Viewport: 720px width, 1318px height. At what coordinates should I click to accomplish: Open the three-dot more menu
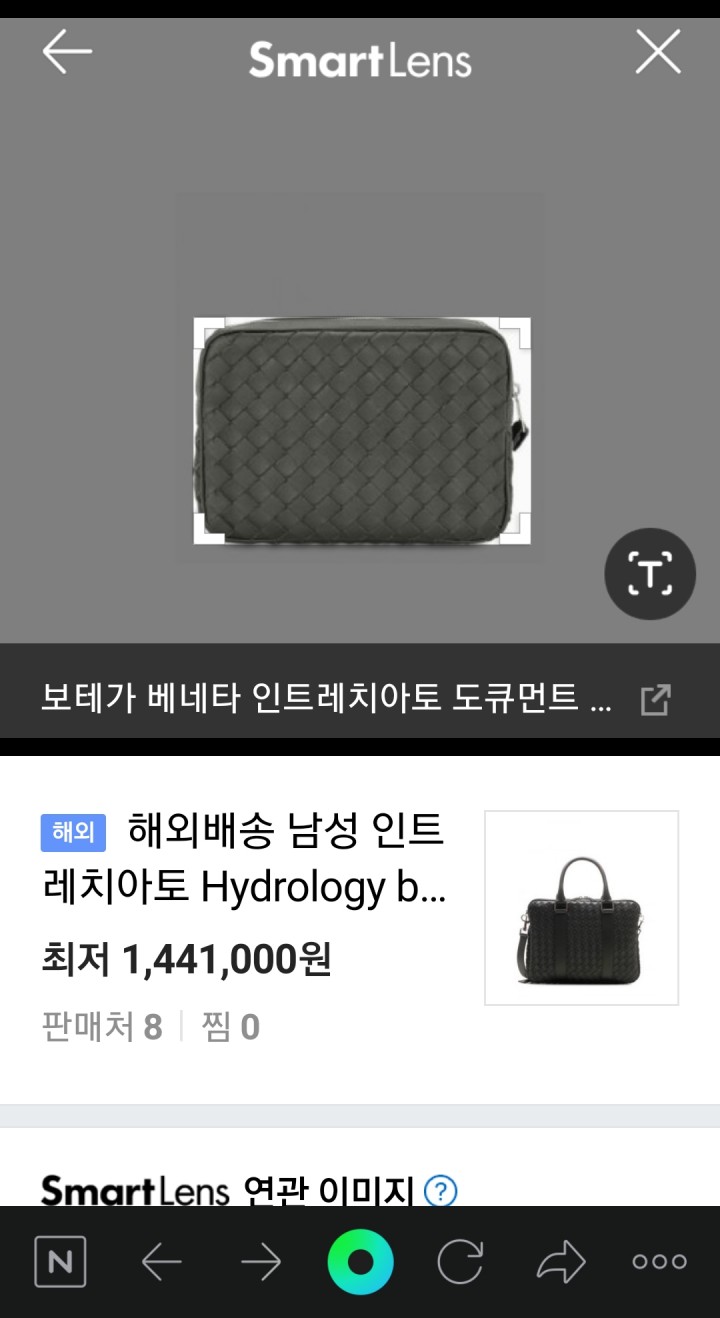pyautogui.click(x=659, y=1262)
